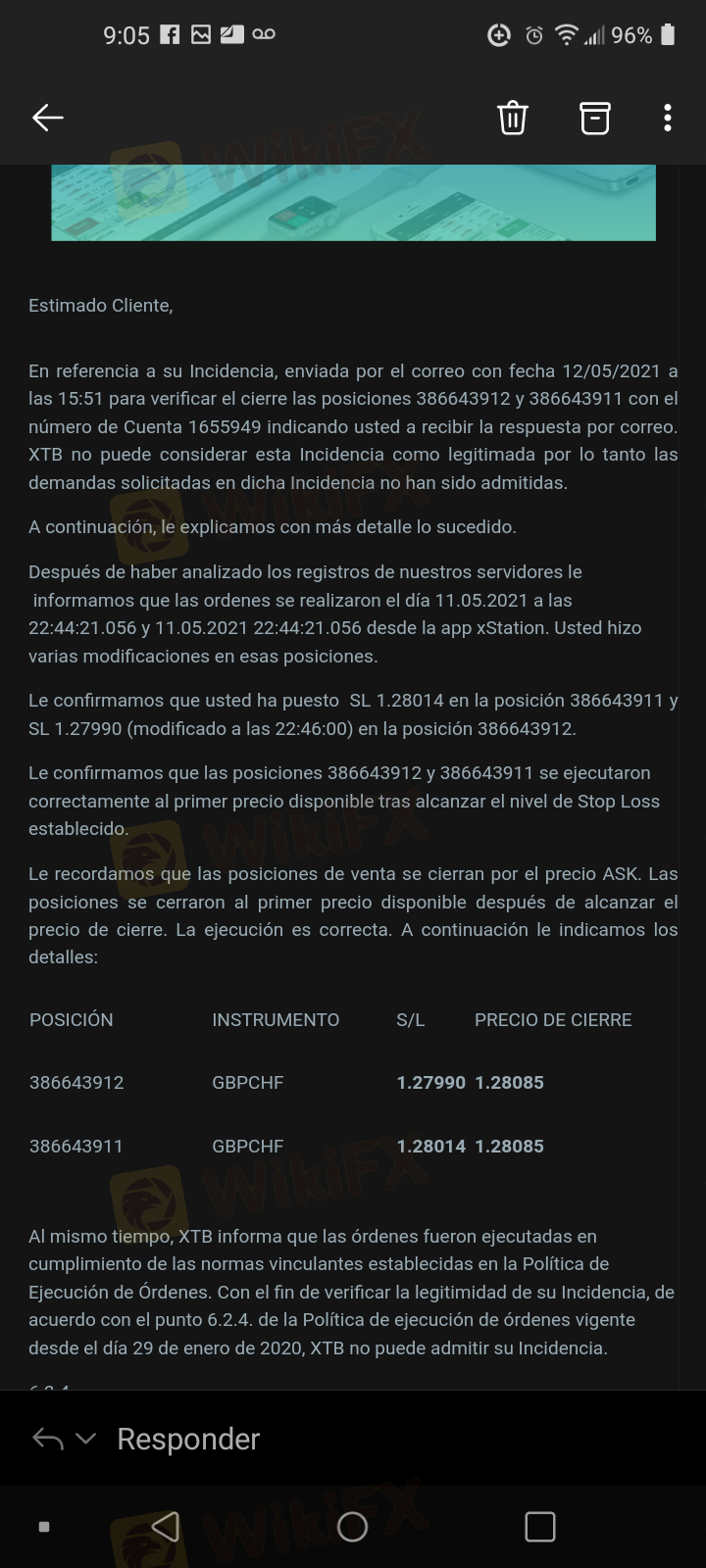The width and height of the screenshot is (706, 1568).
Task: Open the three-dot overflow menu
Action: pos(667,119)
